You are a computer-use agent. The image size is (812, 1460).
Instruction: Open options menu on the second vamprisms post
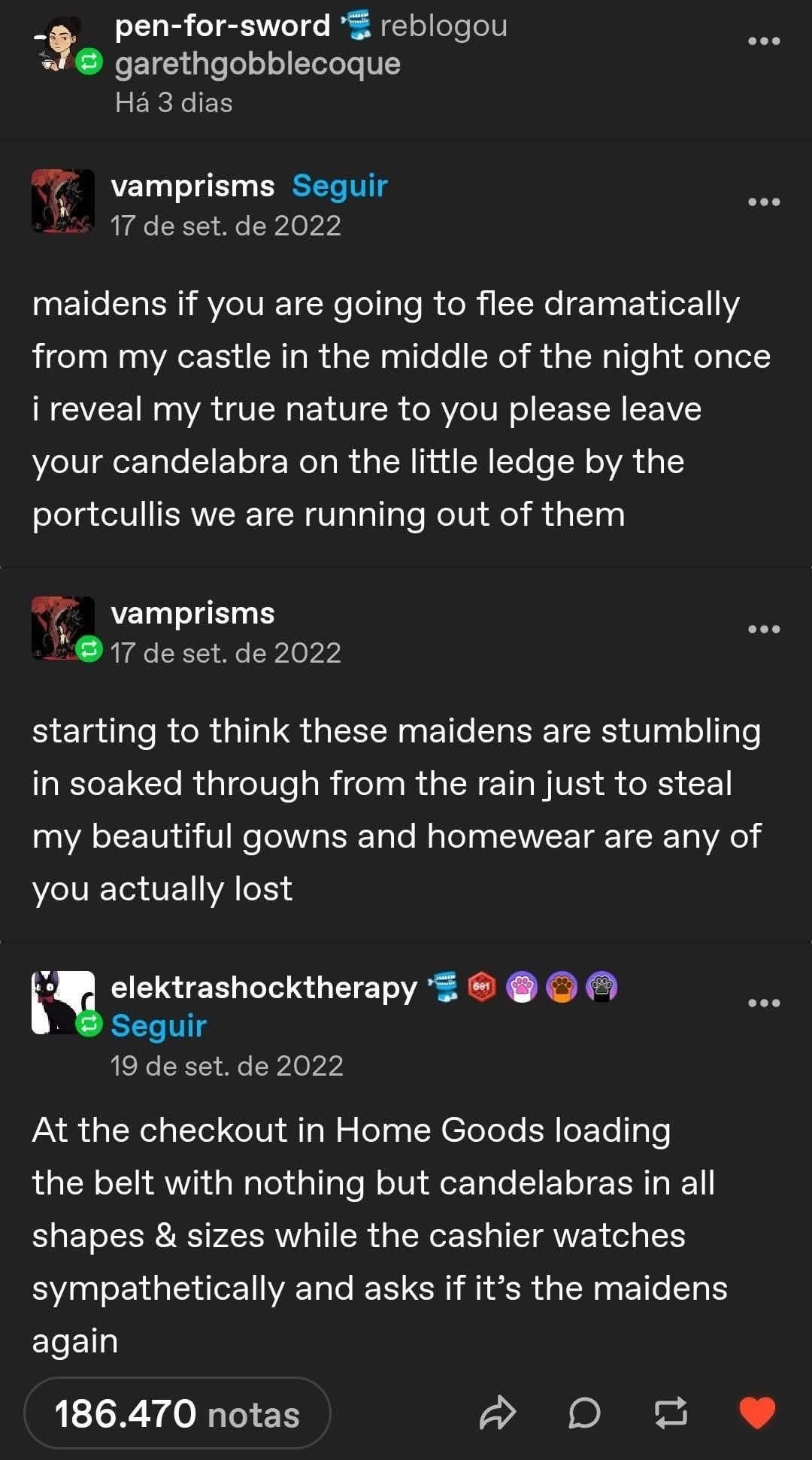764,629
